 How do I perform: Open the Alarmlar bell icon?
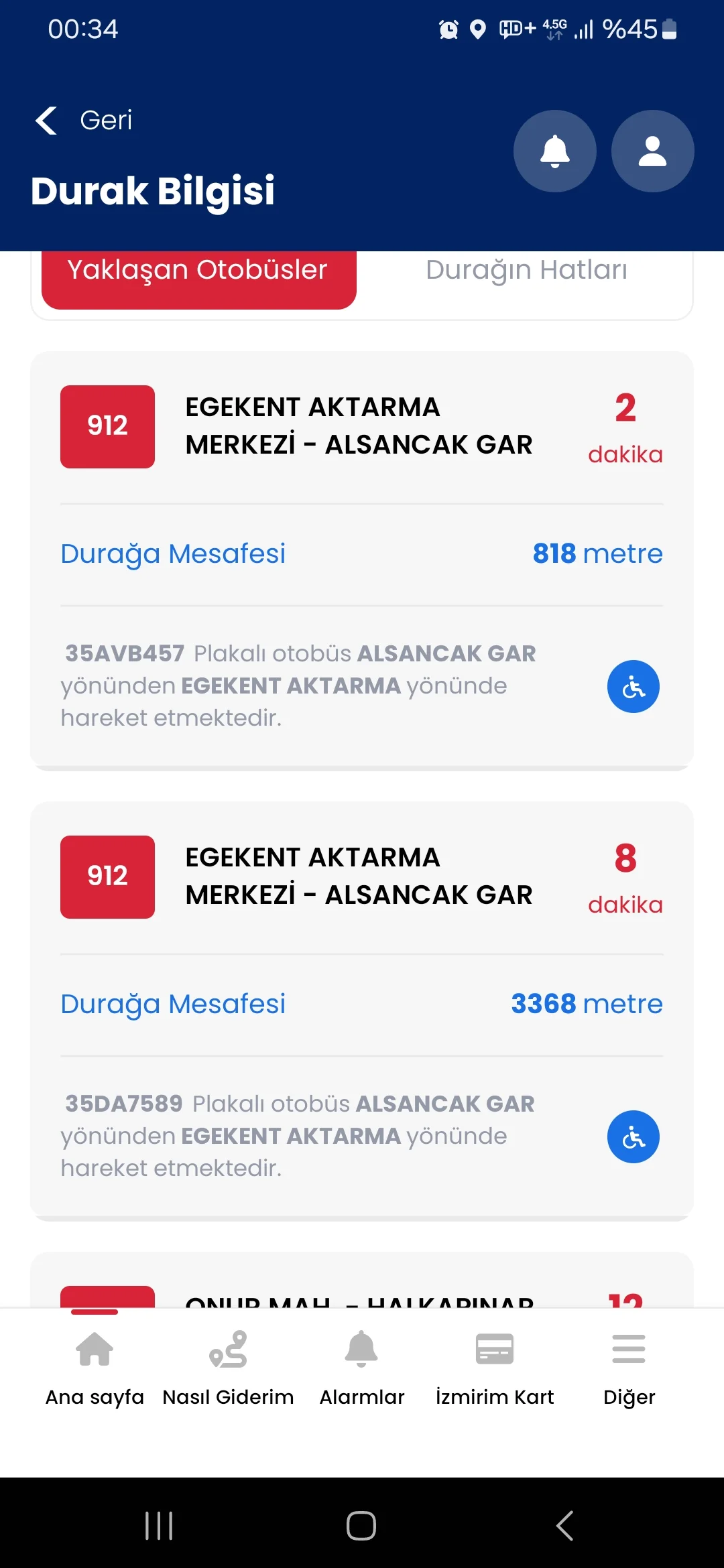(361, 1350)
